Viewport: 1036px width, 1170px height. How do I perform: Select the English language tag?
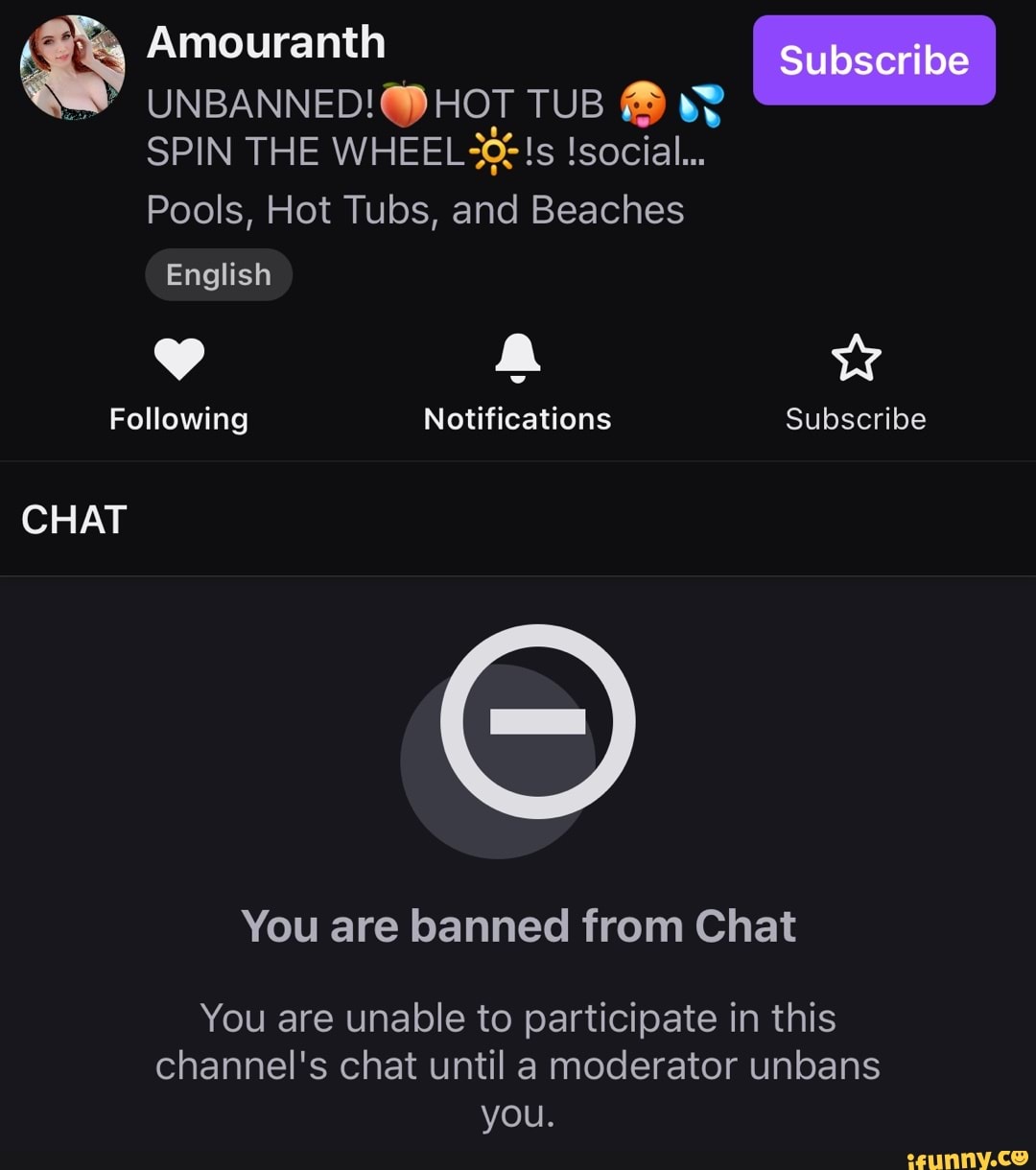pos(219,275)
